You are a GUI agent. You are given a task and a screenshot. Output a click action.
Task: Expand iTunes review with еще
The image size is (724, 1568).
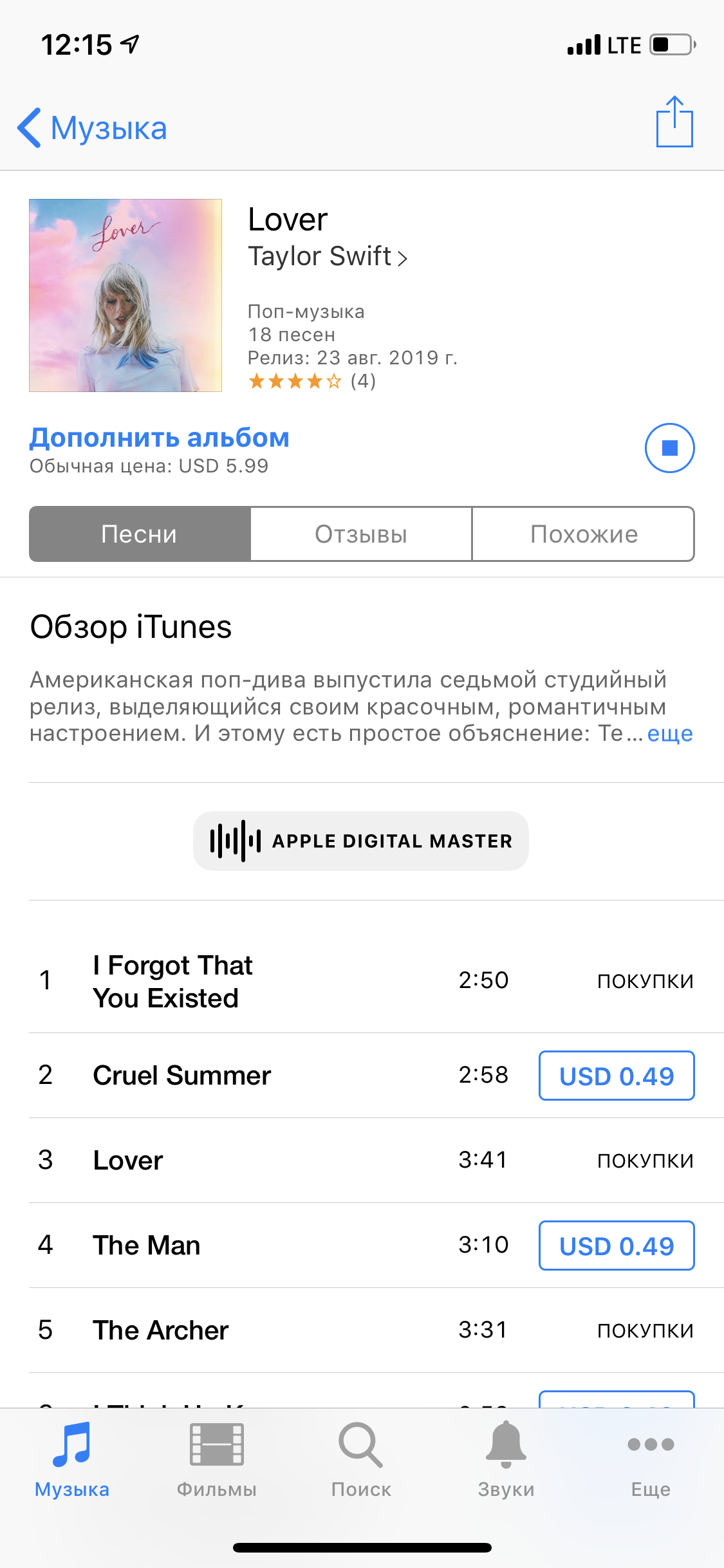coord(669,734)
